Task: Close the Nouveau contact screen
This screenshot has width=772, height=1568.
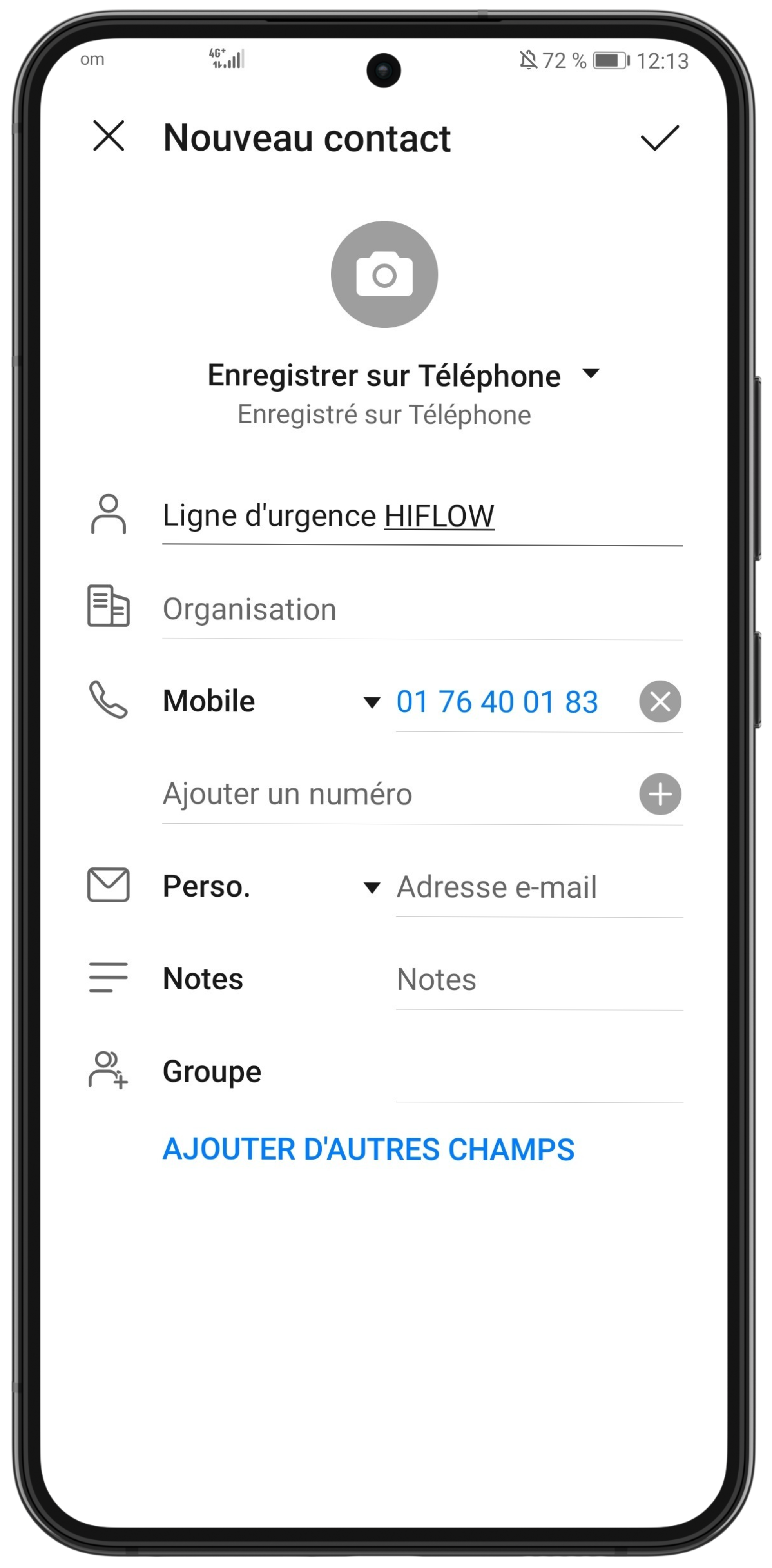Action: click(x=109, y=136)
